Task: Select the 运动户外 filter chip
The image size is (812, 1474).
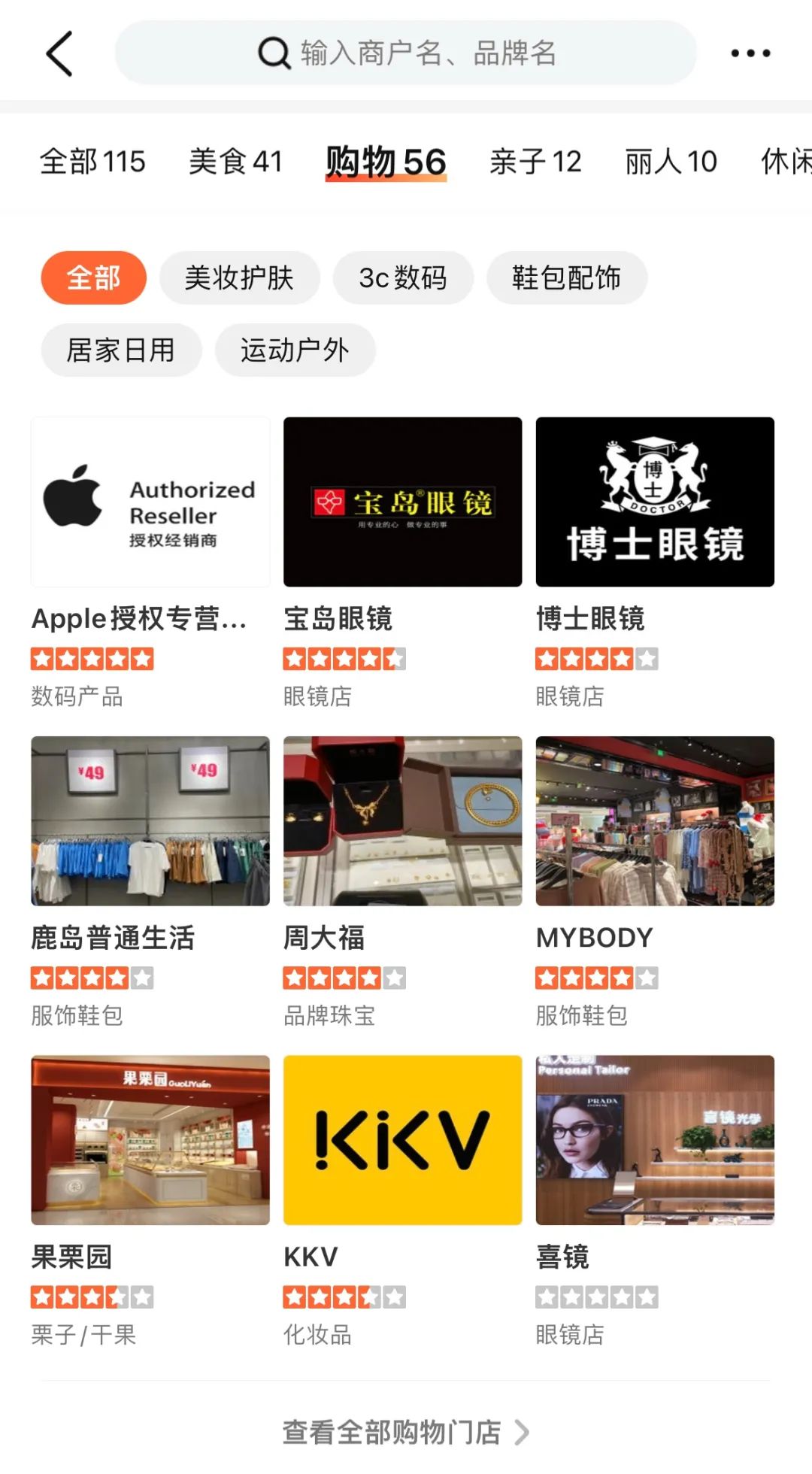Action: click(x=296, y=350)
